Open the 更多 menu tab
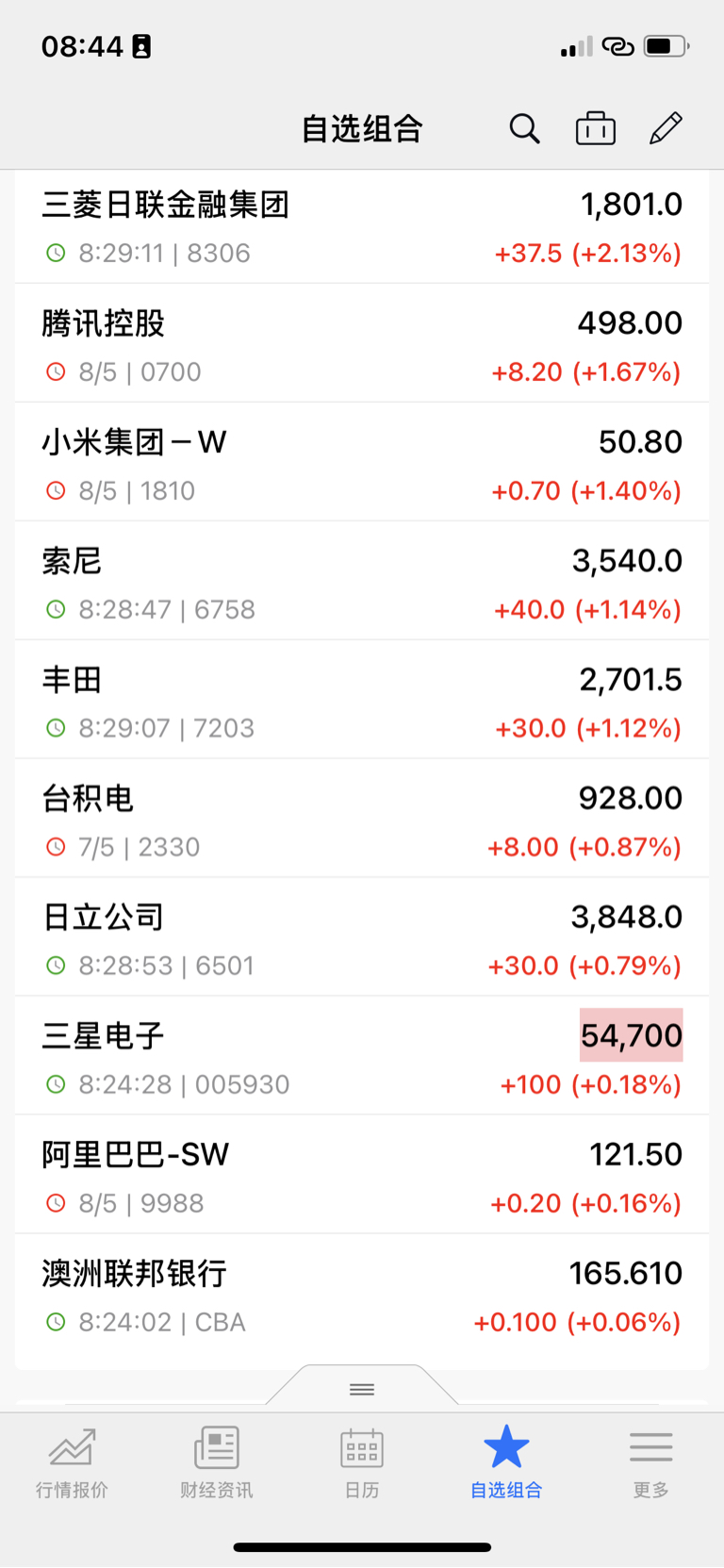This screenshot has height=1568, width=724. click(651, 1463)
